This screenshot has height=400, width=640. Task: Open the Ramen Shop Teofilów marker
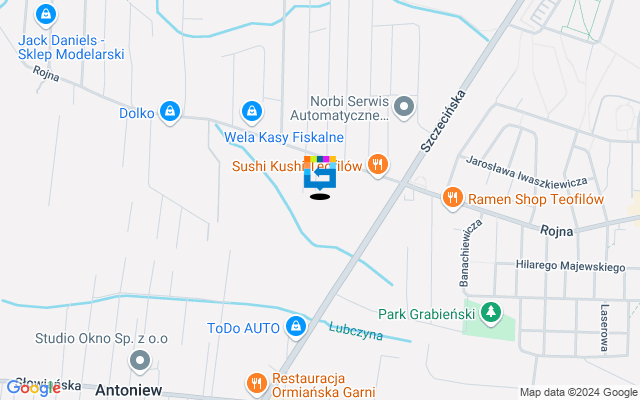[453, 198]
